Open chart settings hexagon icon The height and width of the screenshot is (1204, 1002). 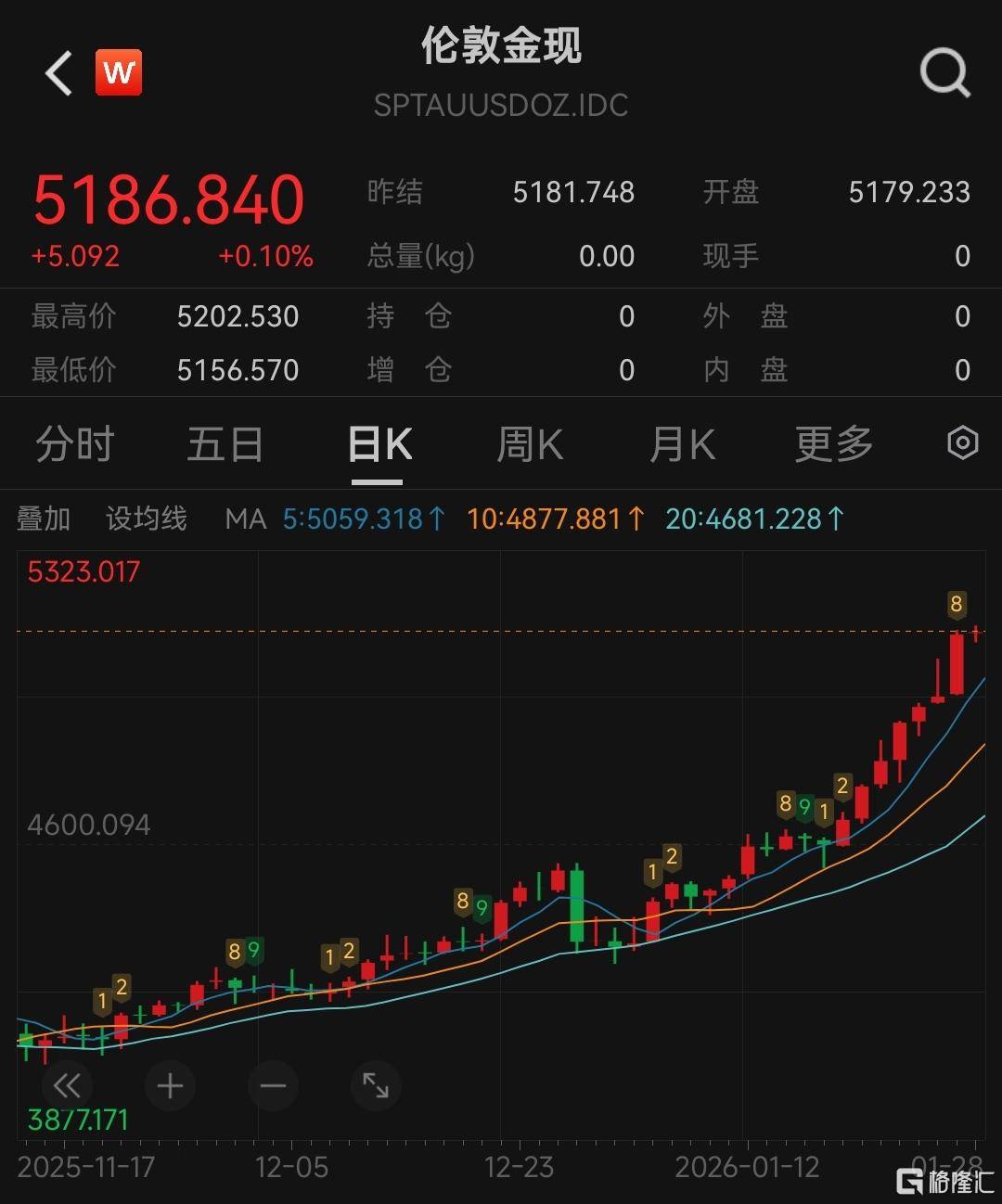(962, 443)
